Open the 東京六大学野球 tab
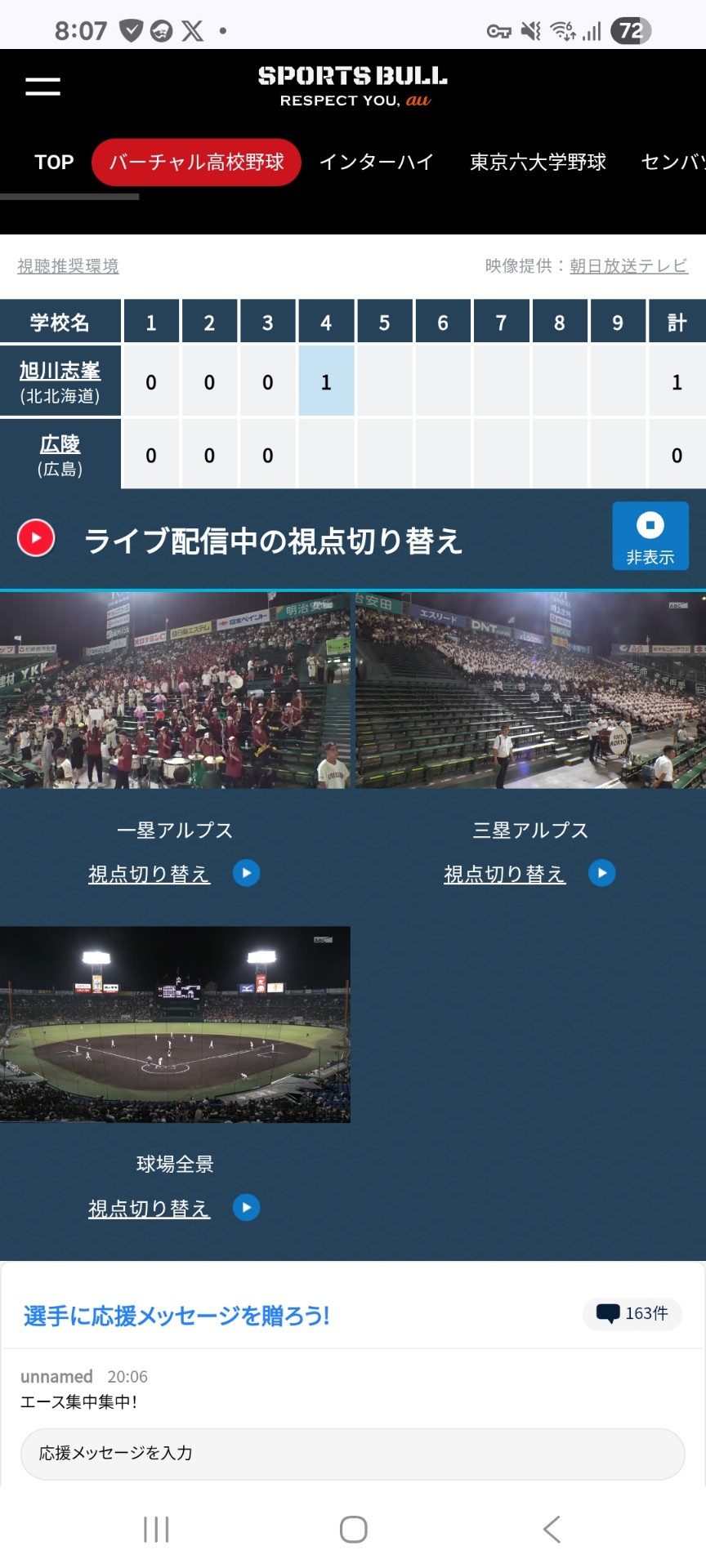The height and width of the screenshot is (1568, 706). (538, 163)
